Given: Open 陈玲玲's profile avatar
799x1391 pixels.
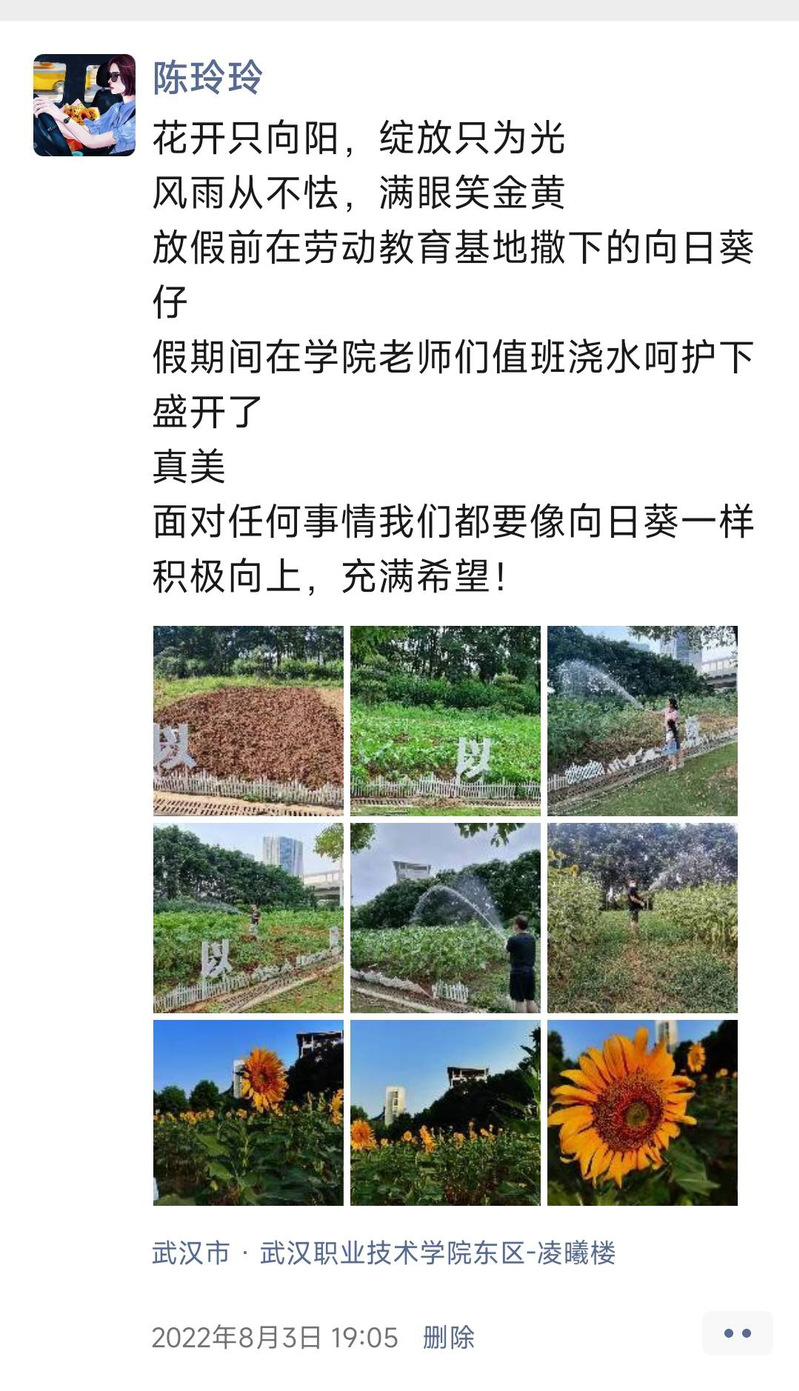Looking at the screenshot, I should point(84,105).
